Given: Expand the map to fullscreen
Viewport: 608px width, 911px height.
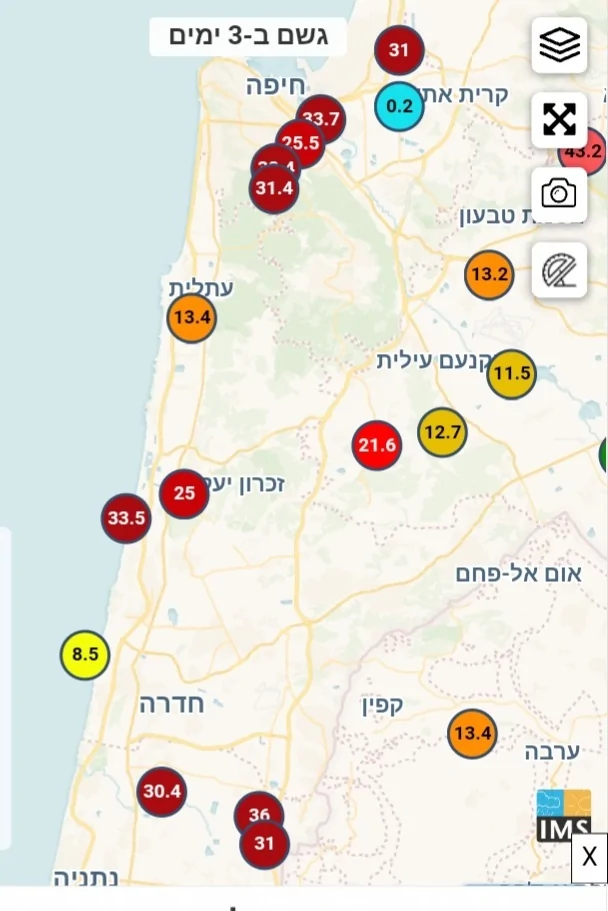Looking at the screenshot, I should tap(559, 120).
